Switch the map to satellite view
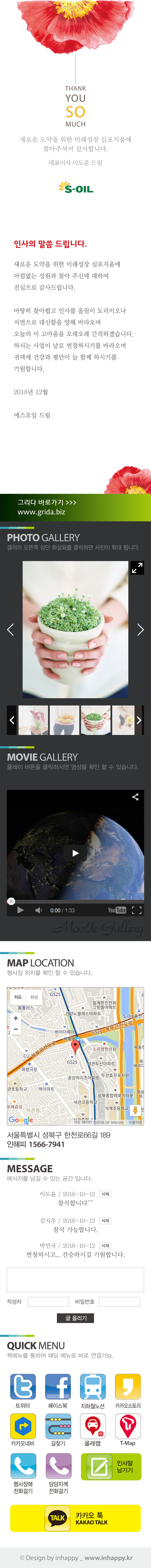Screen dimensions: 151x1568 34,997
